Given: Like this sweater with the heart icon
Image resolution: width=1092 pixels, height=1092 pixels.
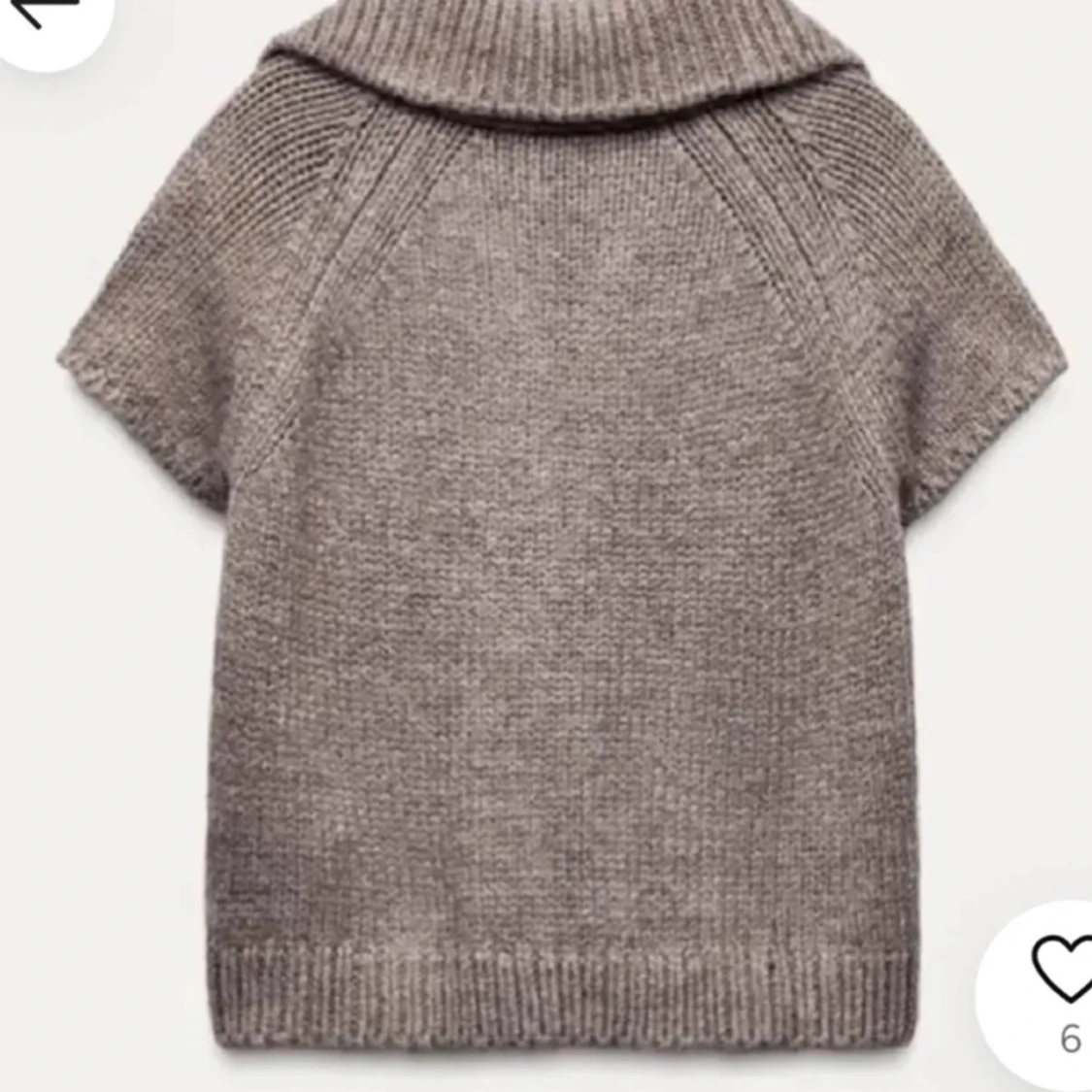Looking at the screenshot, I should tap(1063, 968).
